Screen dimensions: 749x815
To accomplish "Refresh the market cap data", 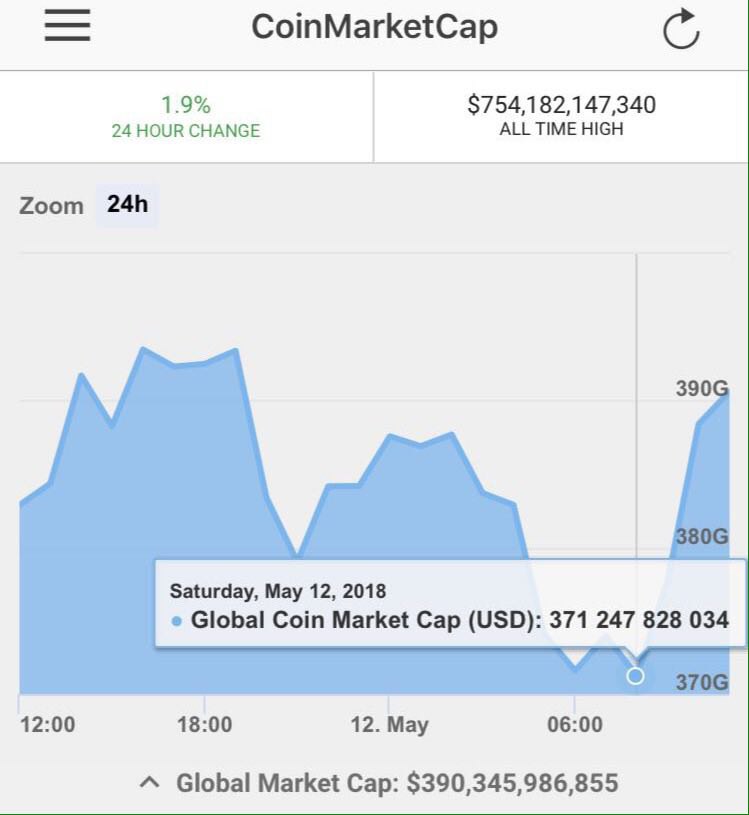I will (x=681, y=29).
